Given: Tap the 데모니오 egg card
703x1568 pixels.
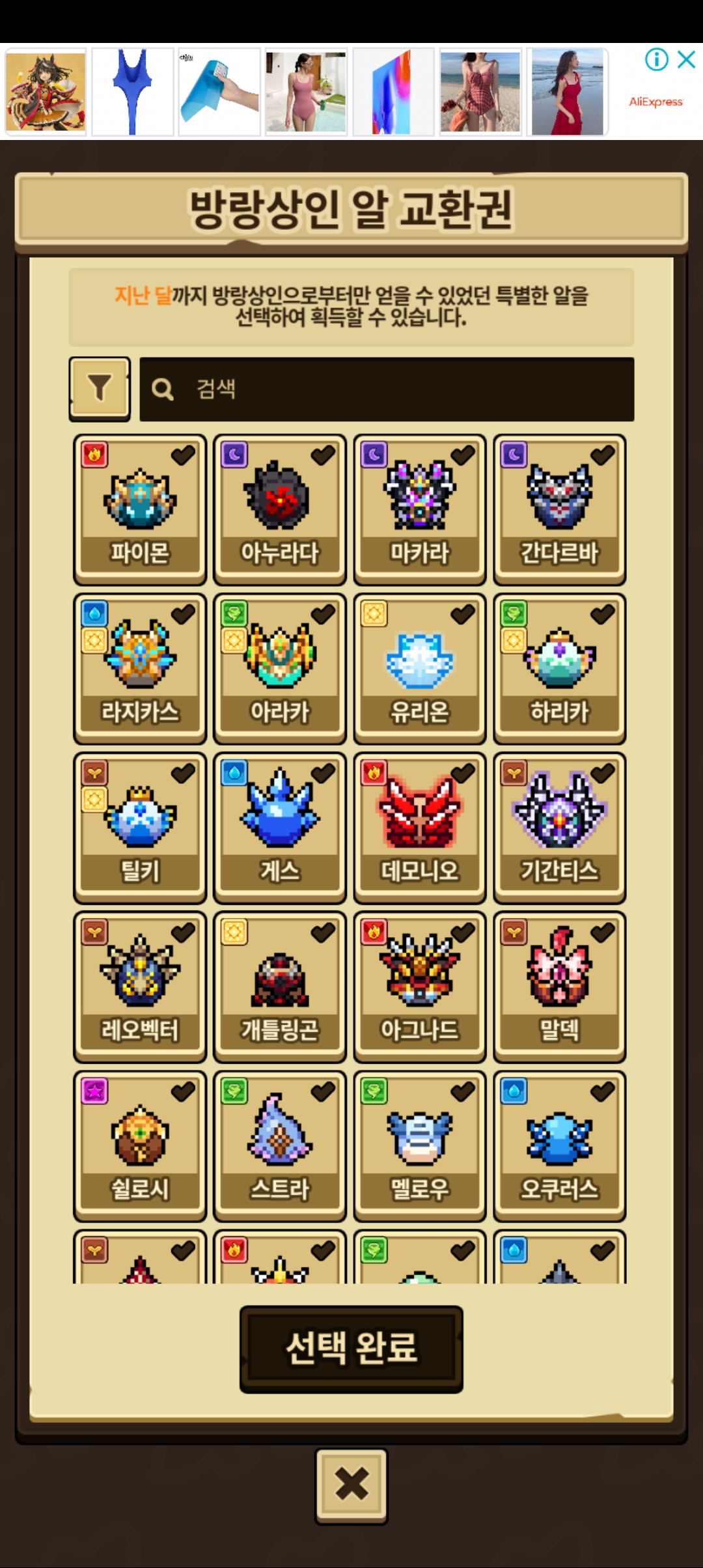Looking at the screenshot, I should (x=420, y=828).
